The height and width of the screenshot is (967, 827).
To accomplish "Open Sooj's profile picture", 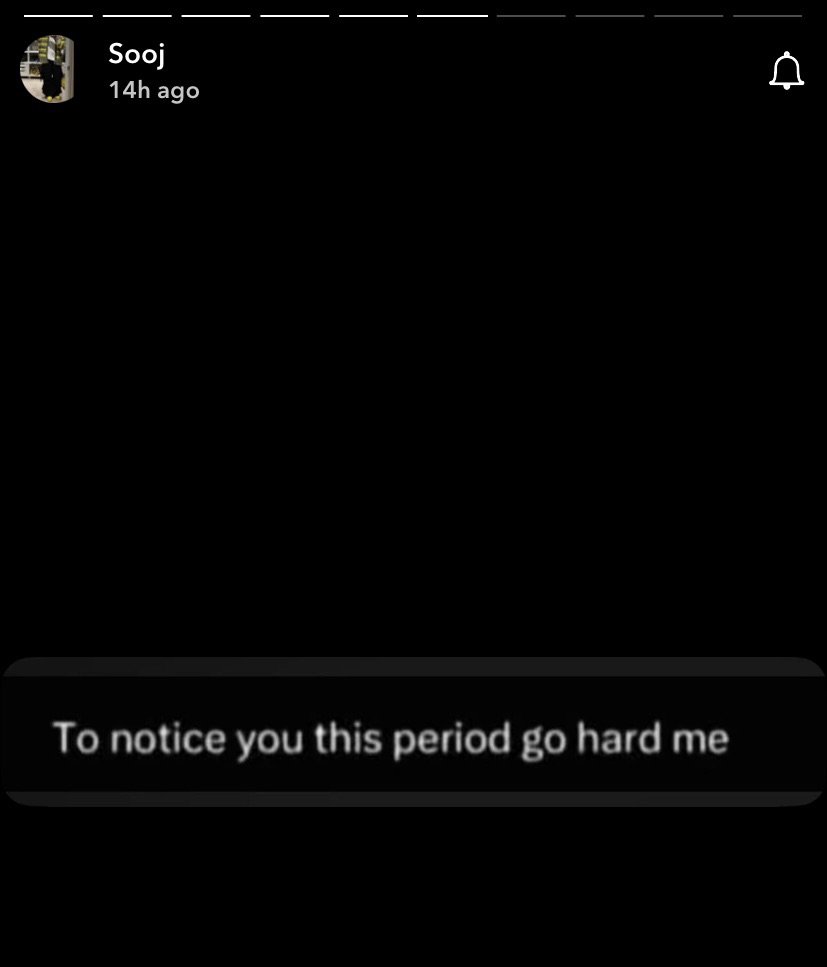I will pos(48,69).
